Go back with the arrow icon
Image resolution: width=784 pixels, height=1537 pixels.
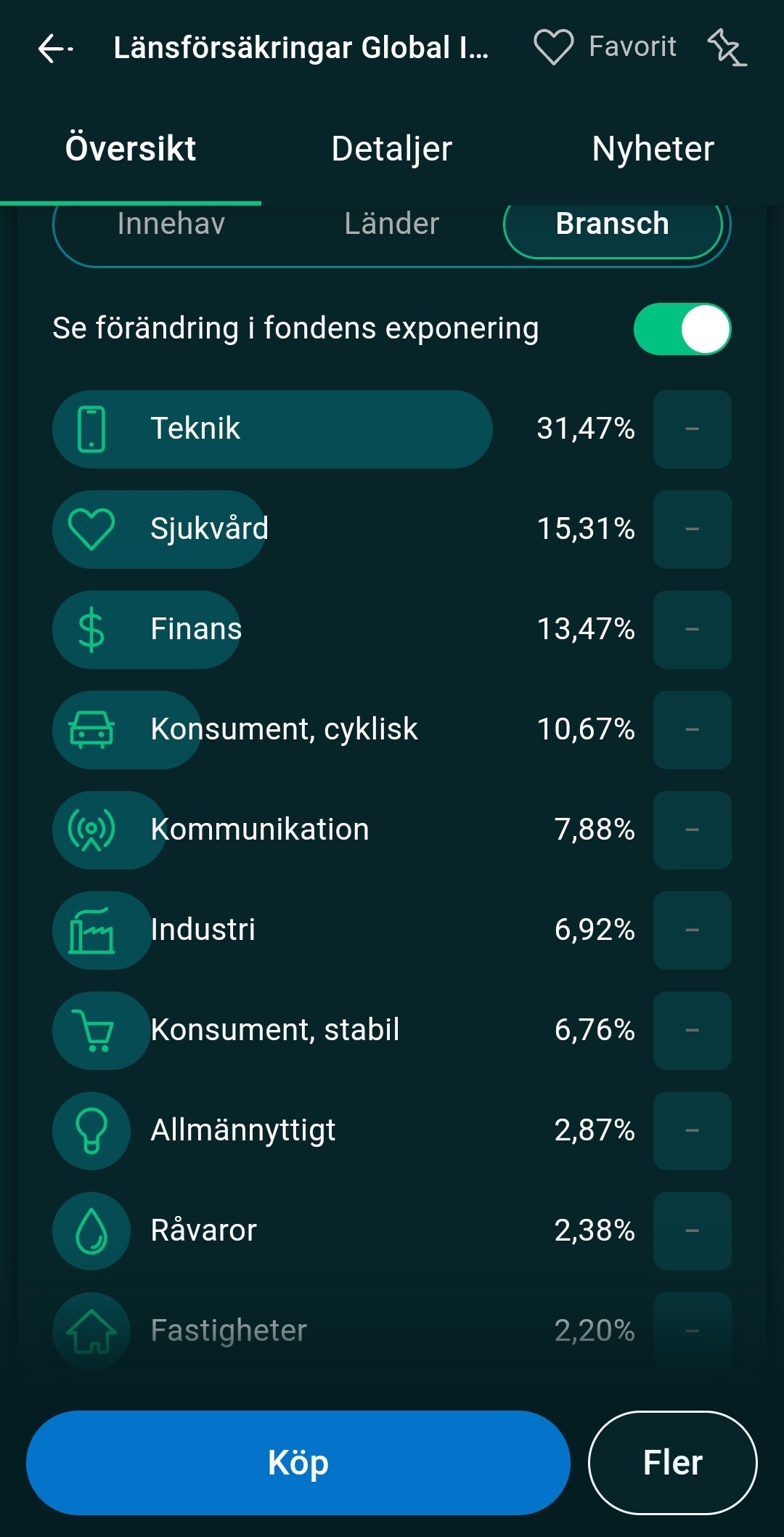(x=55, y=49)
